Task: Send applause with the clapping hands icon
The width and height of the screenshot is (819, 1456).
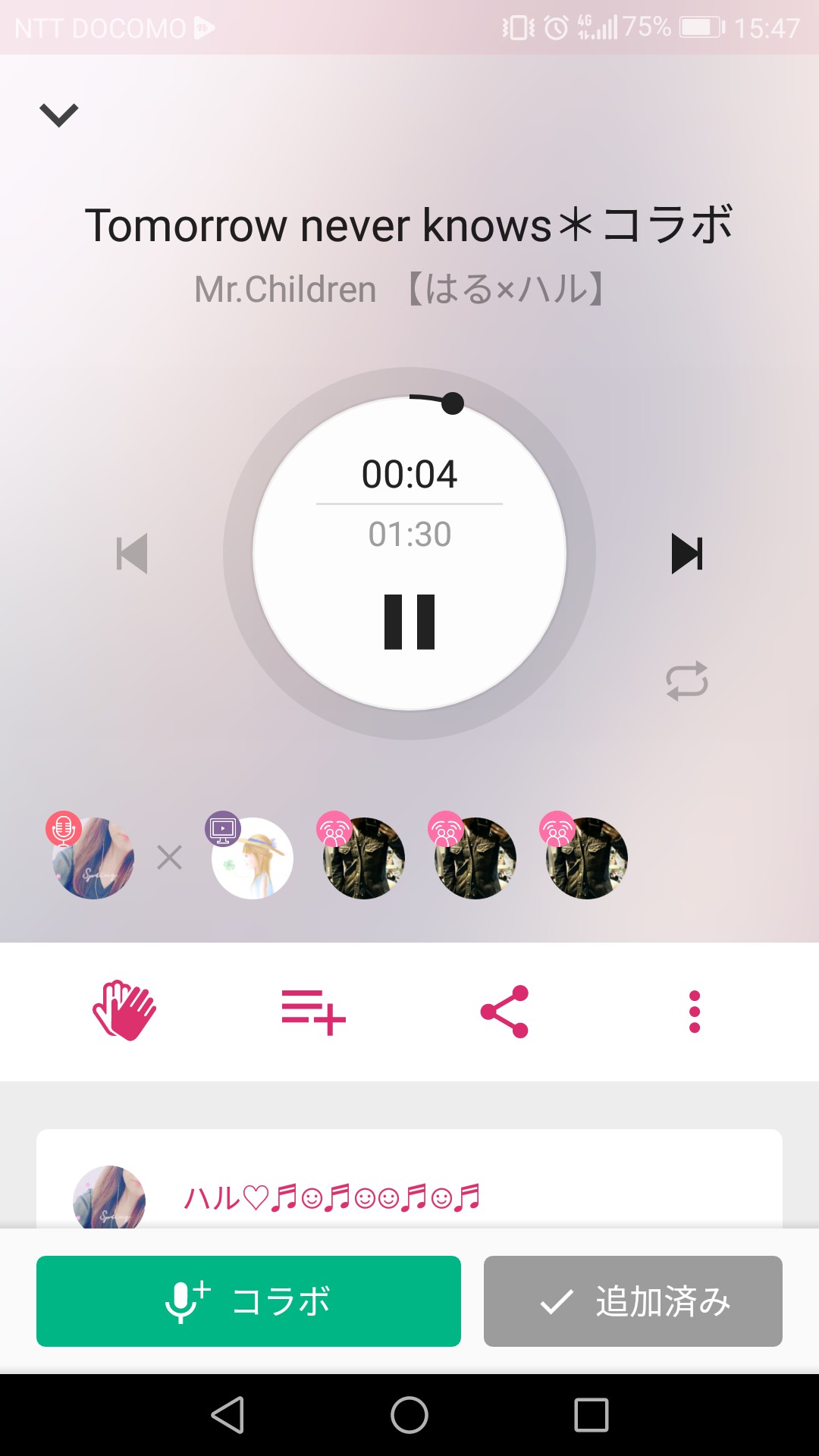Action: click(124, 1011)
